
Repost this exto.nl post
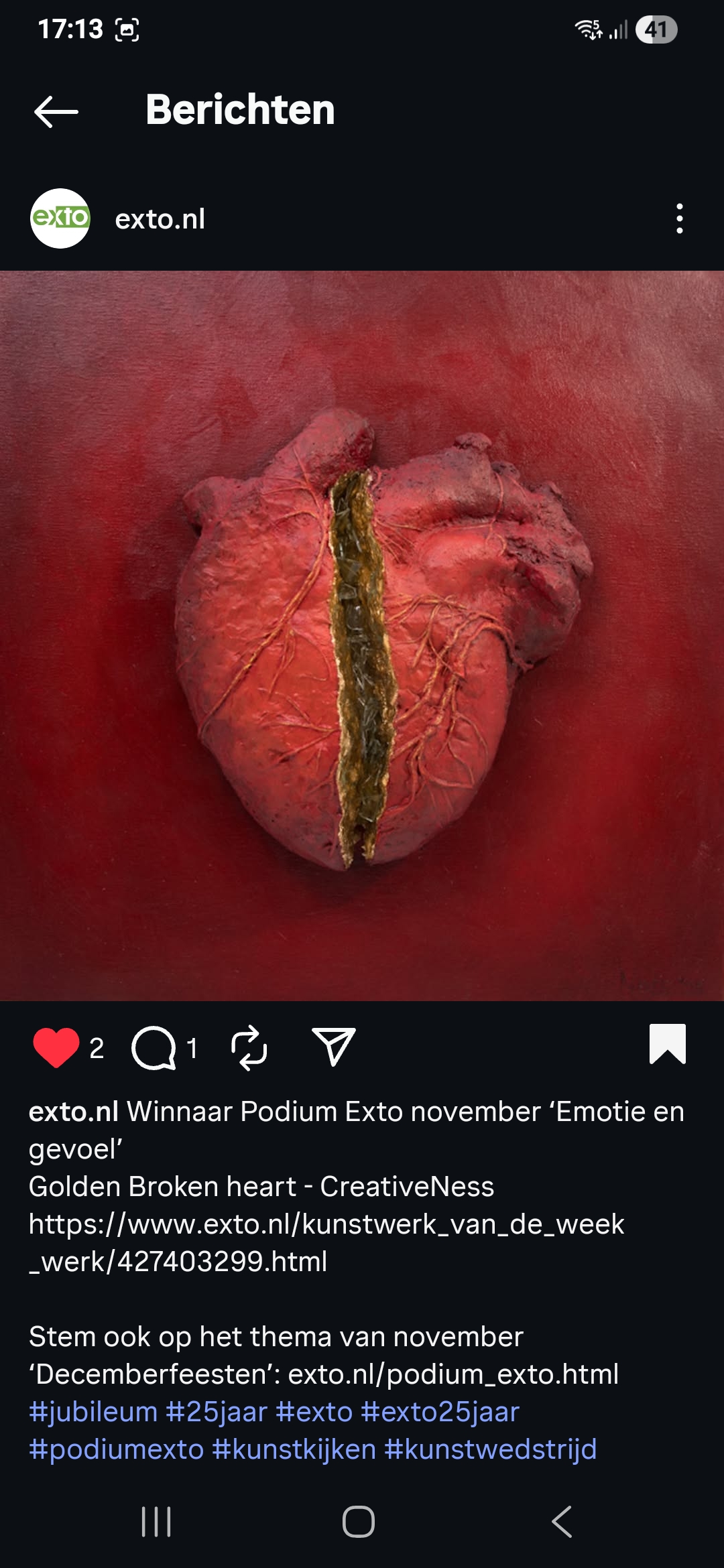click(249, 1047)
